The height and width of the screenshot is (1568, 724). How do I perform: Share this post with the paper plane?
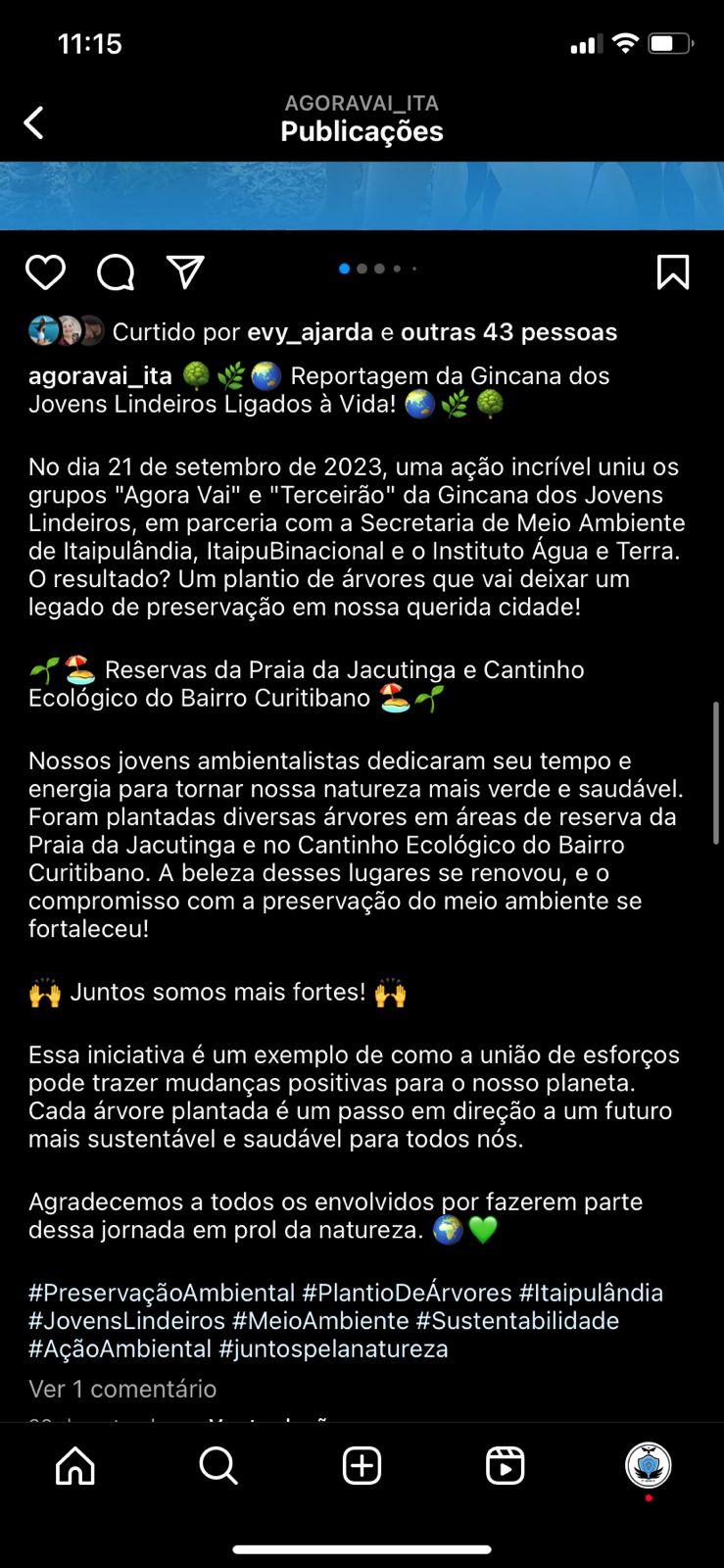(x=185, y=272)
